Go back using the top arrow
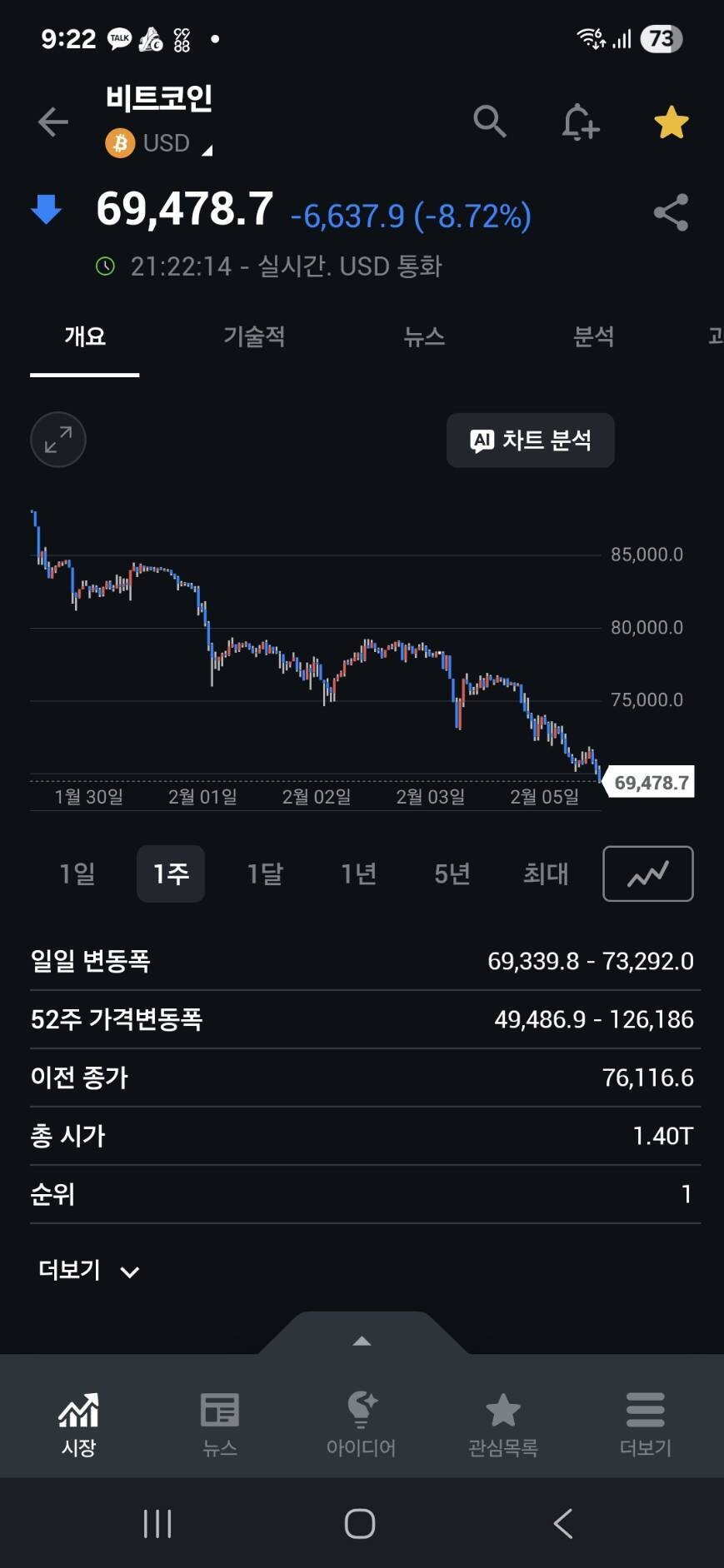The height and width of the screenshot is (1568, 724). [52, 122]
